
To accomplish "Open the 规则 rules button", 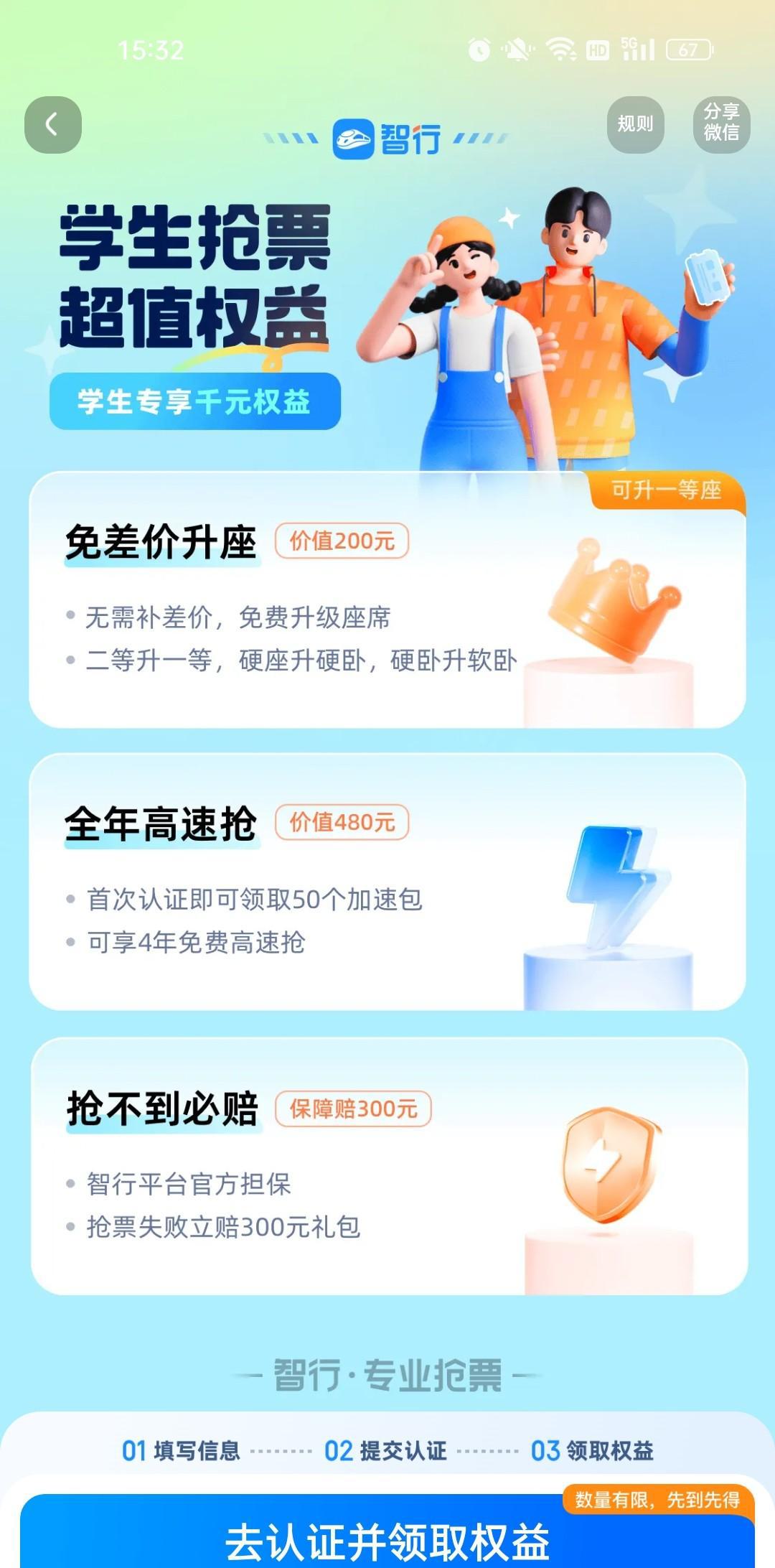I will coord(635,125).
